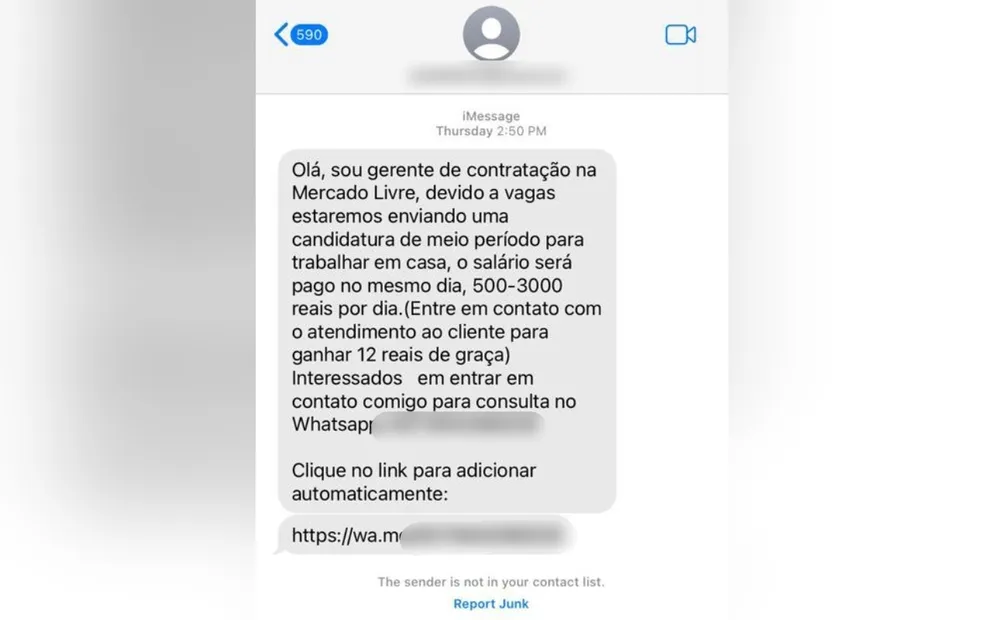This screenshot has height=620, width=984.
Task: Open the https://wa.me link
Action: click(425, 535)
